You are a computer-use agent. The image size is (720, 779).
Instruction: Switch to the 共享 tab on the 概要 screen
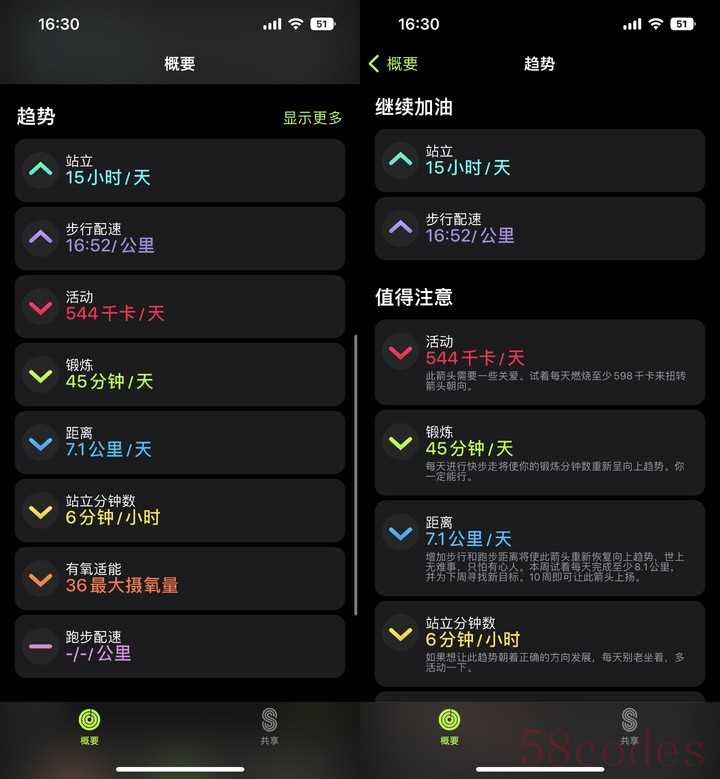pyautogui.click(x=269, y=727)
